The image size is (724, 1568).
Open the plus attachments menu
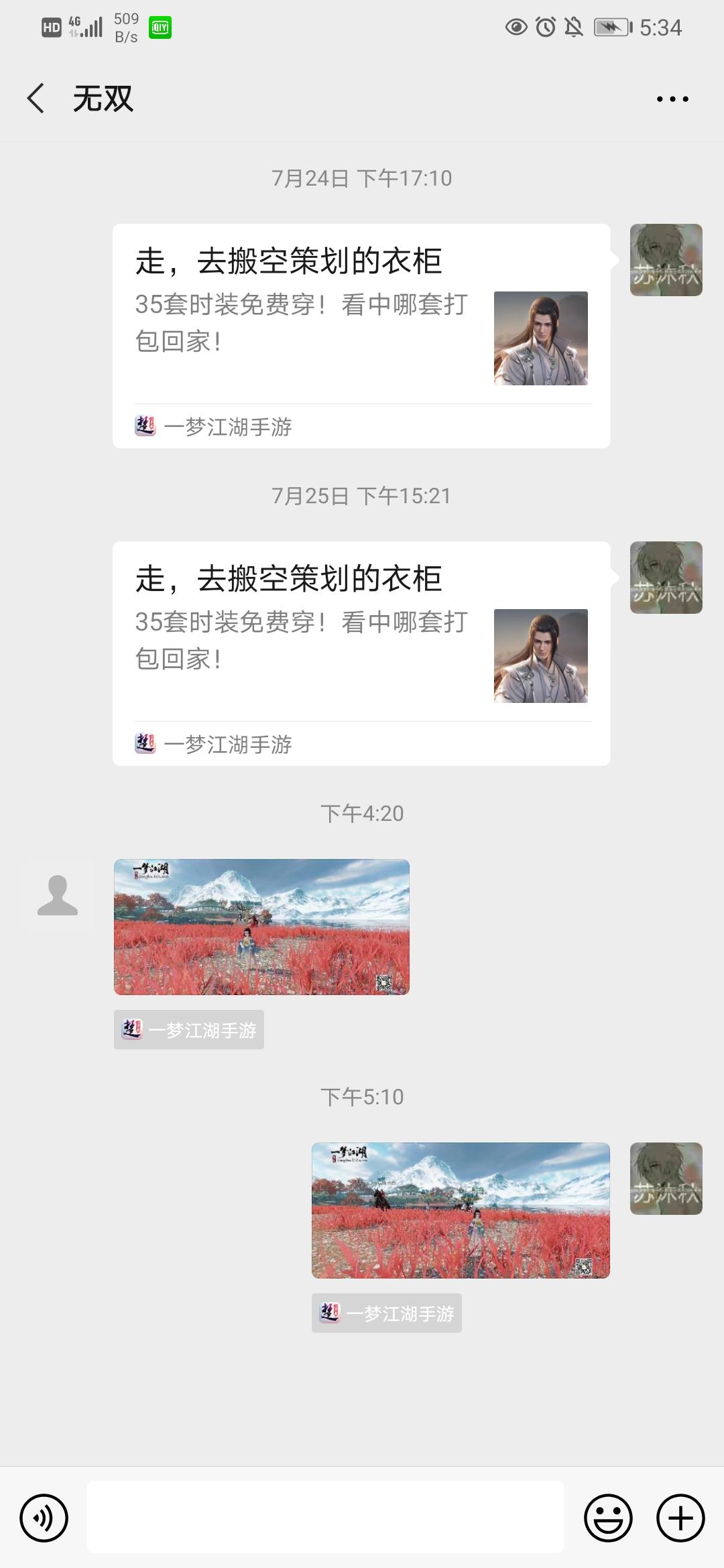(680, 1517)
